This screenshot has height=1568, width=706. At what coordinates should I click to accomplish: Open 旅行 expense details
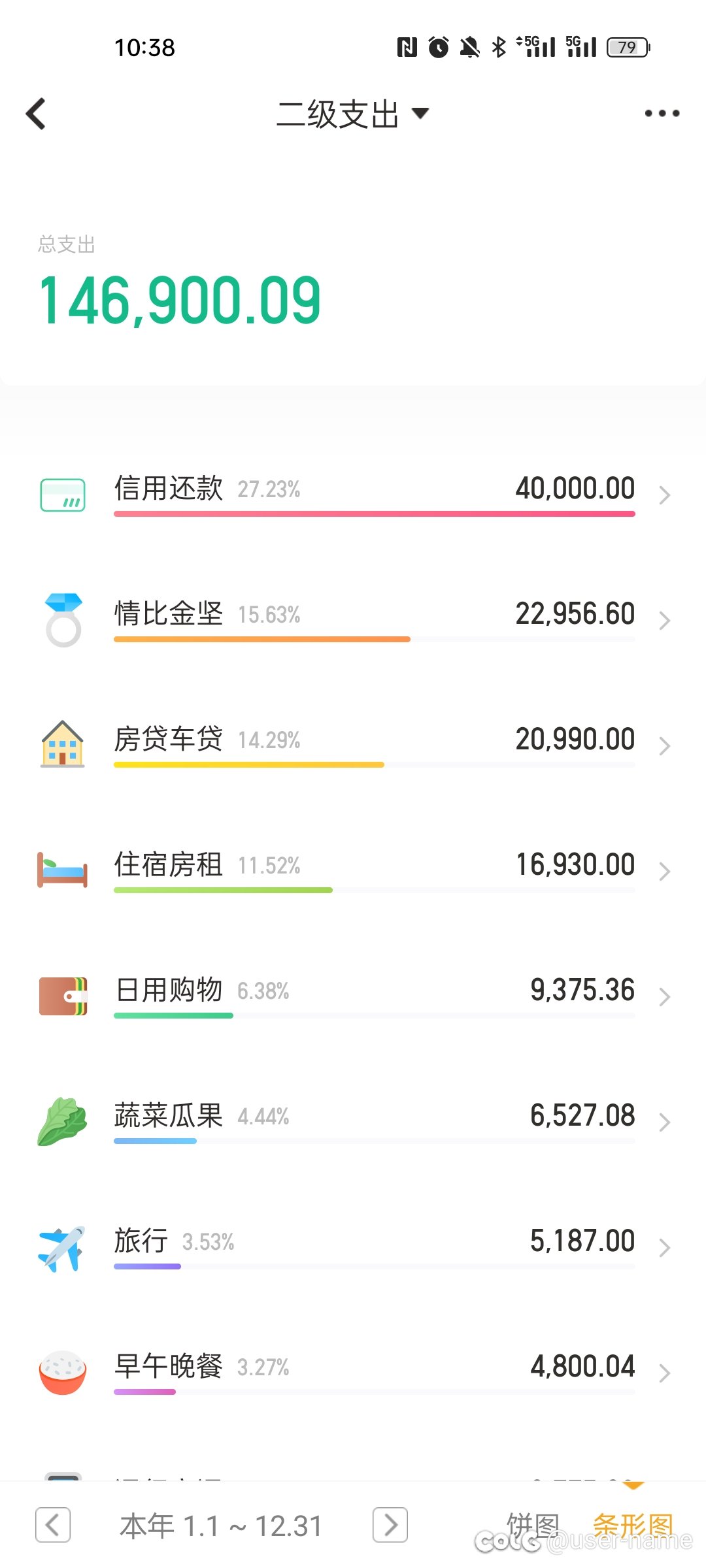pyautogui.click(x=353, y=1248)
